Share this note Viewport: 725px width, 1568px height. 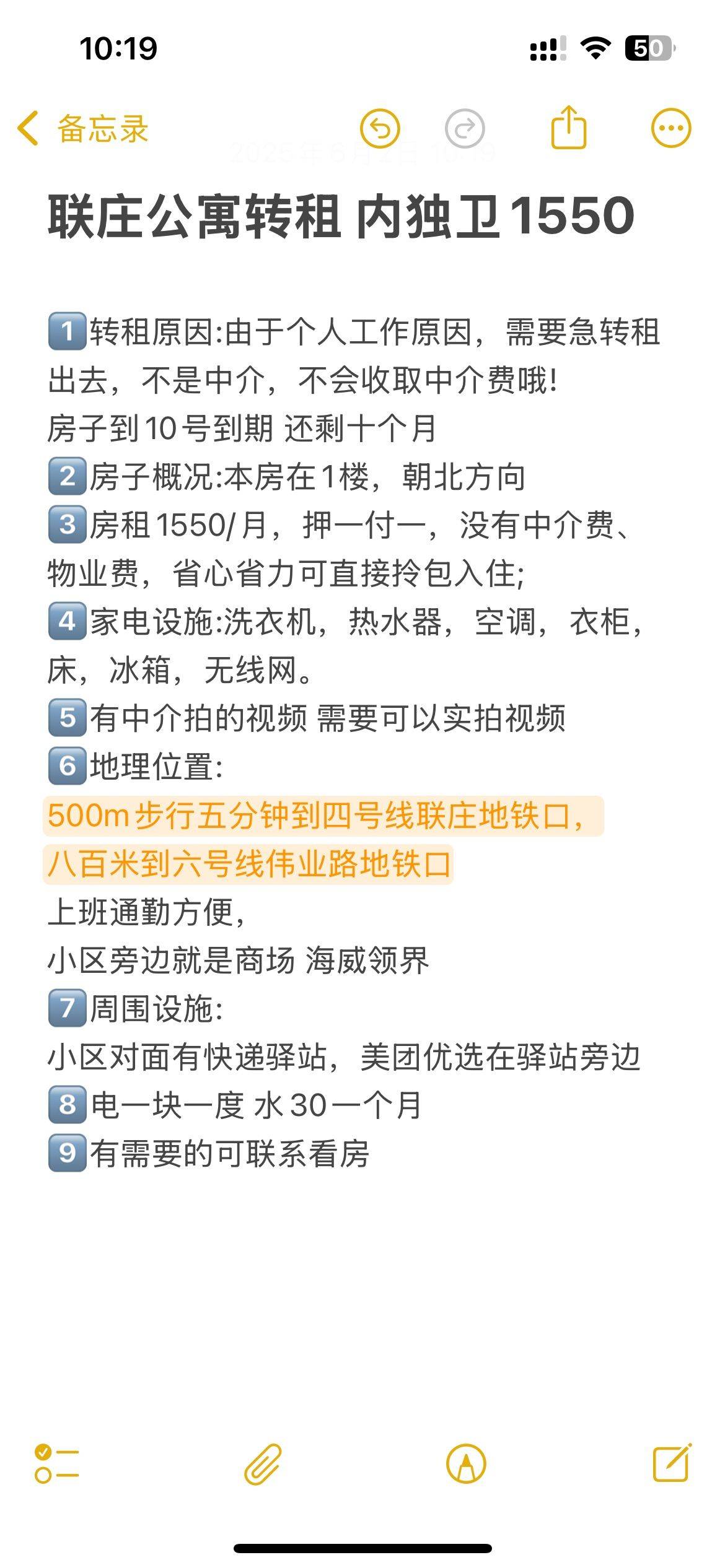568,127
